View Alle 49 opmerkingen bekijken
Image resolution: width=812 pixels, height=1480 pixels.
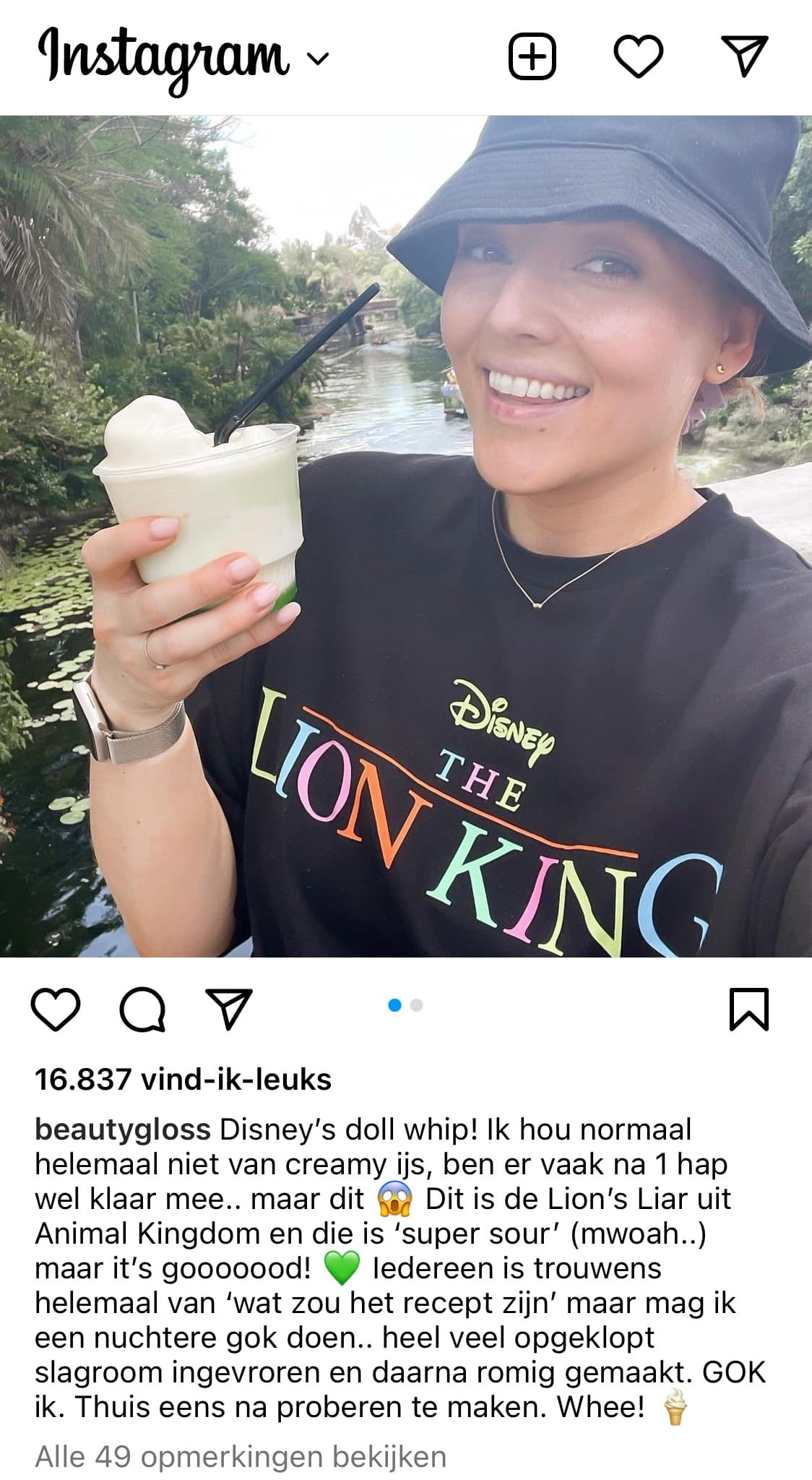tap(241, 1456)
